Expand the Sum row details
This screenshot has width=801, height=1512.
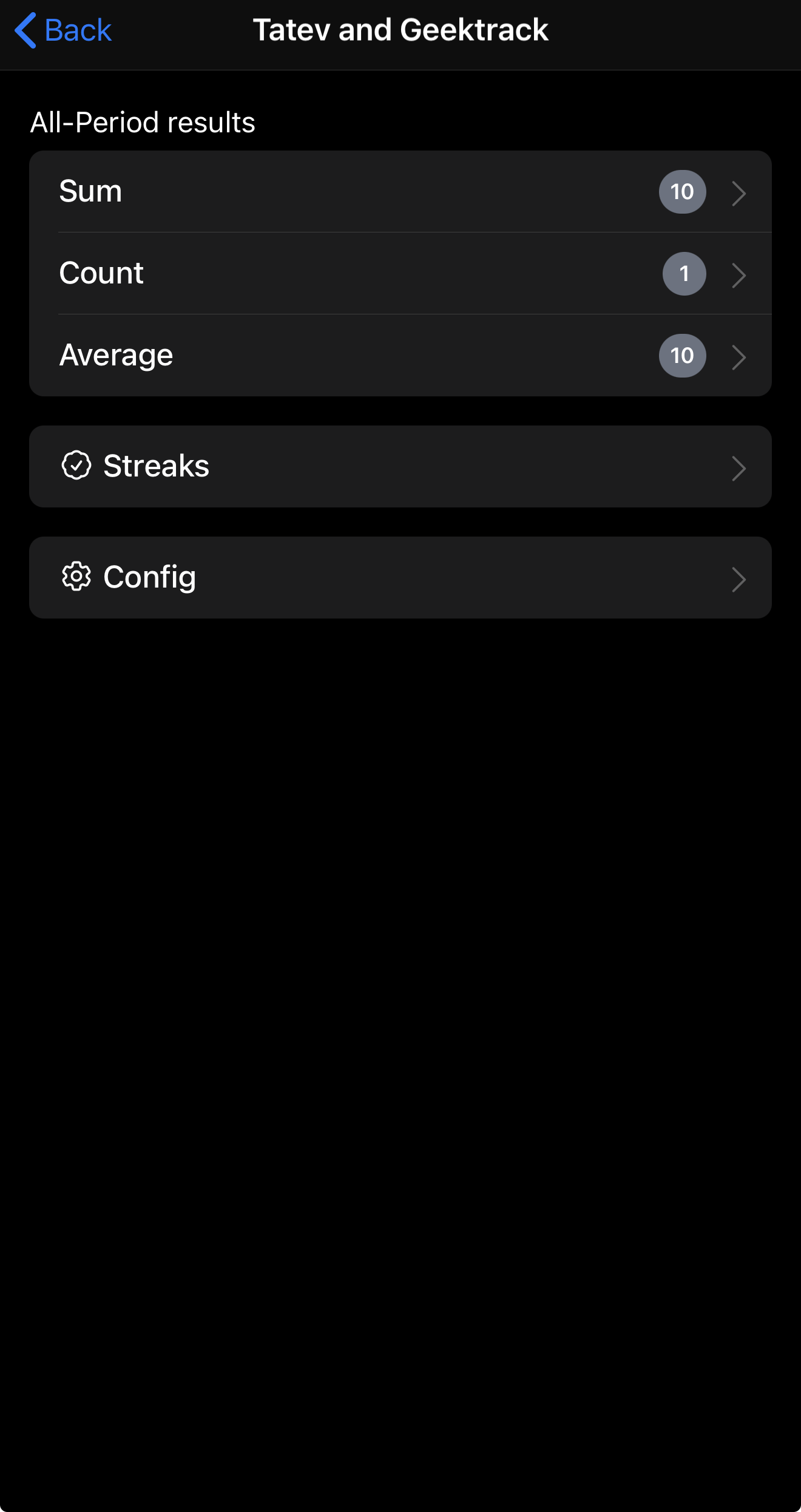coord(738,193)
